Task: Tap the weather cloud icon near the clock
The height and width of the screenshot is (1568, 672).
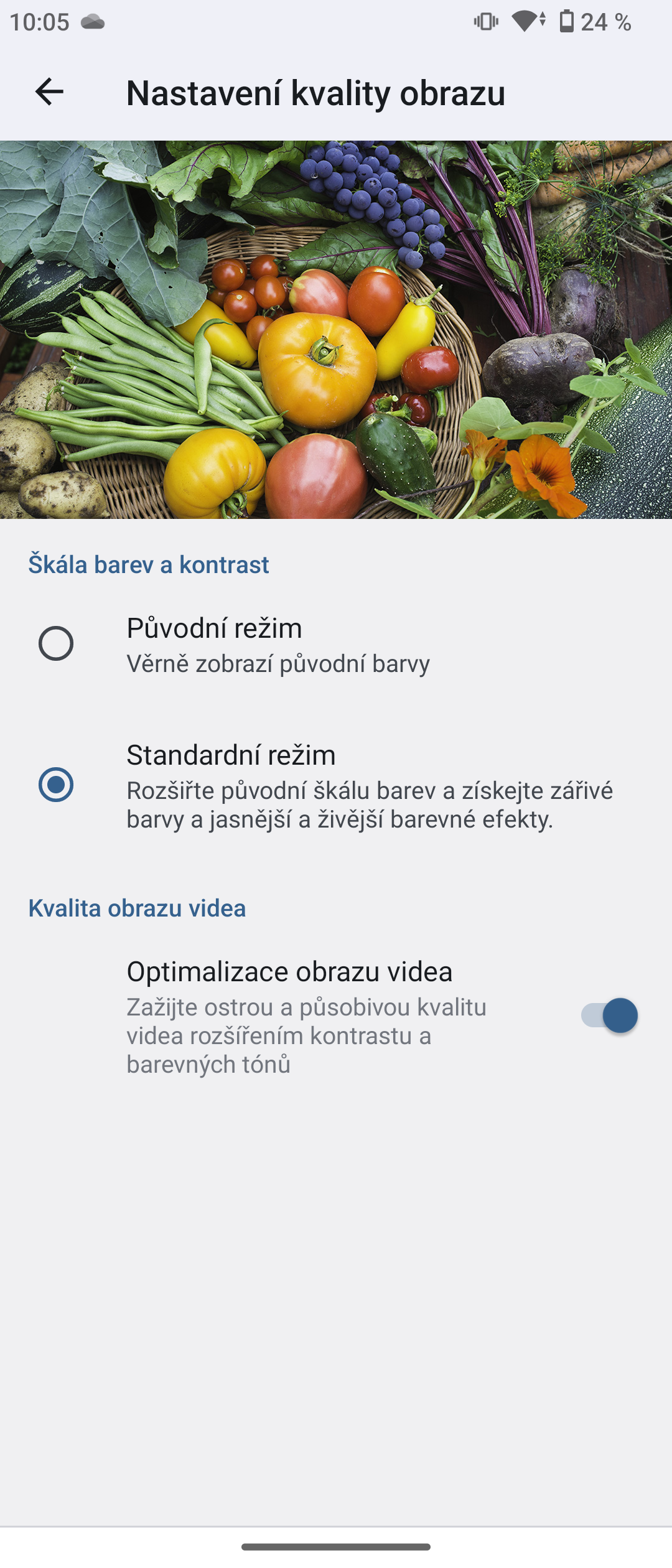Action: (x=91, y=22)
